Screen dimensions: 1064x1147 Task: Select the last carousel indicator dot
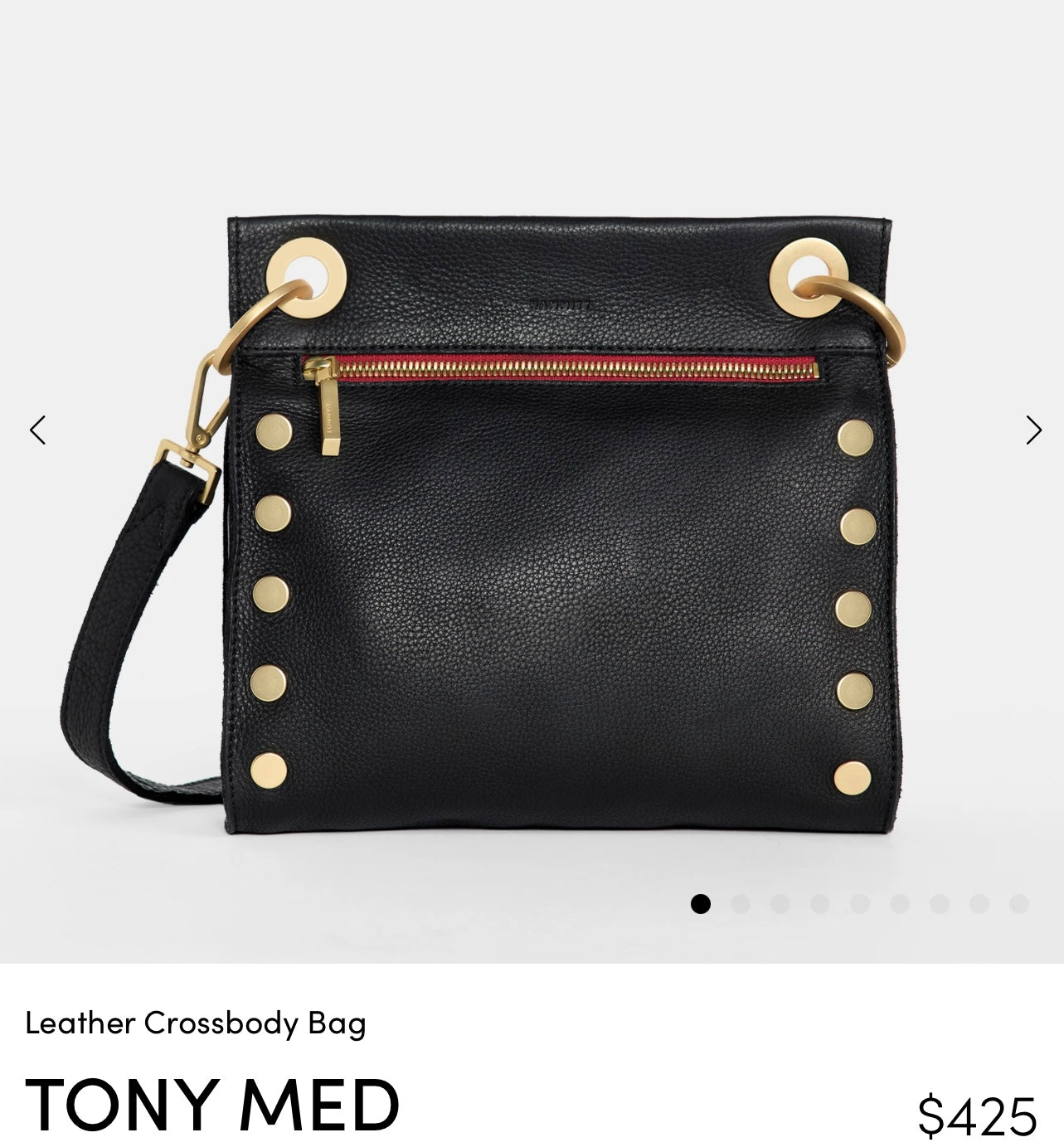(x=1019, y=904)
